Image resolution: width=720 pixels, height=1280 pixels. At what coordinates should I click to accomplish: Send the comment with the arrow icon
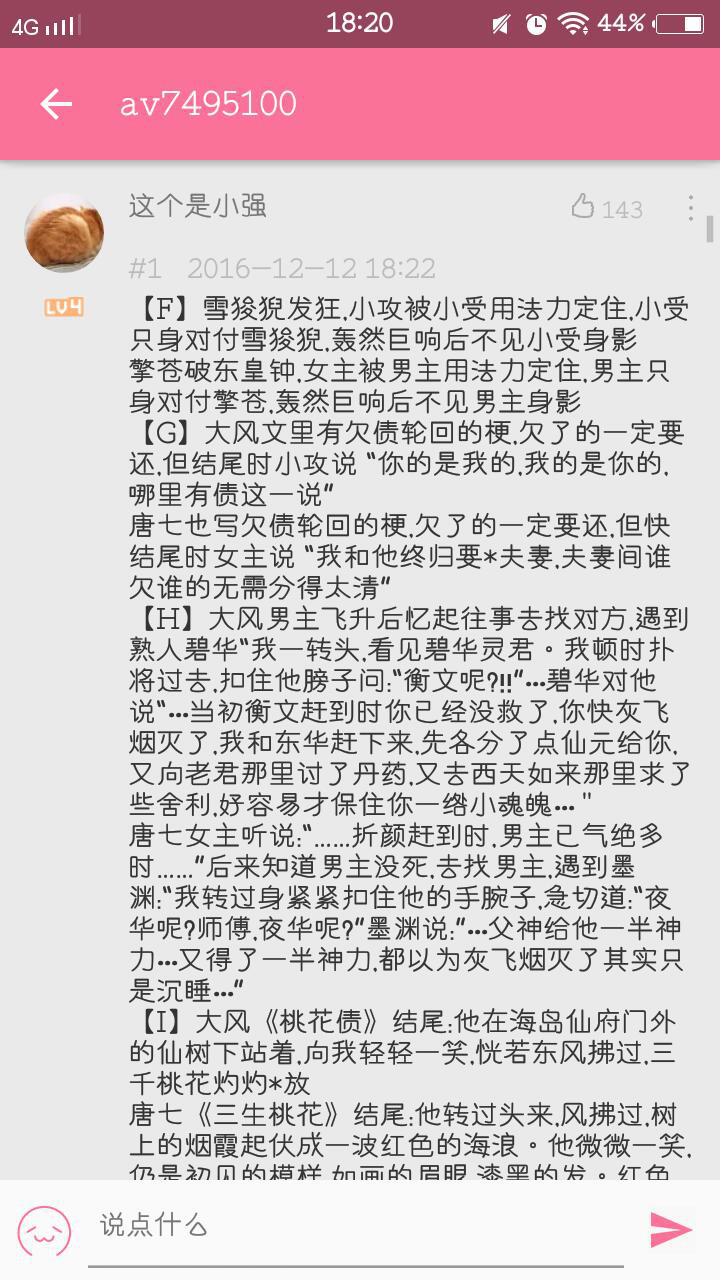click(x=671, y=1230)
